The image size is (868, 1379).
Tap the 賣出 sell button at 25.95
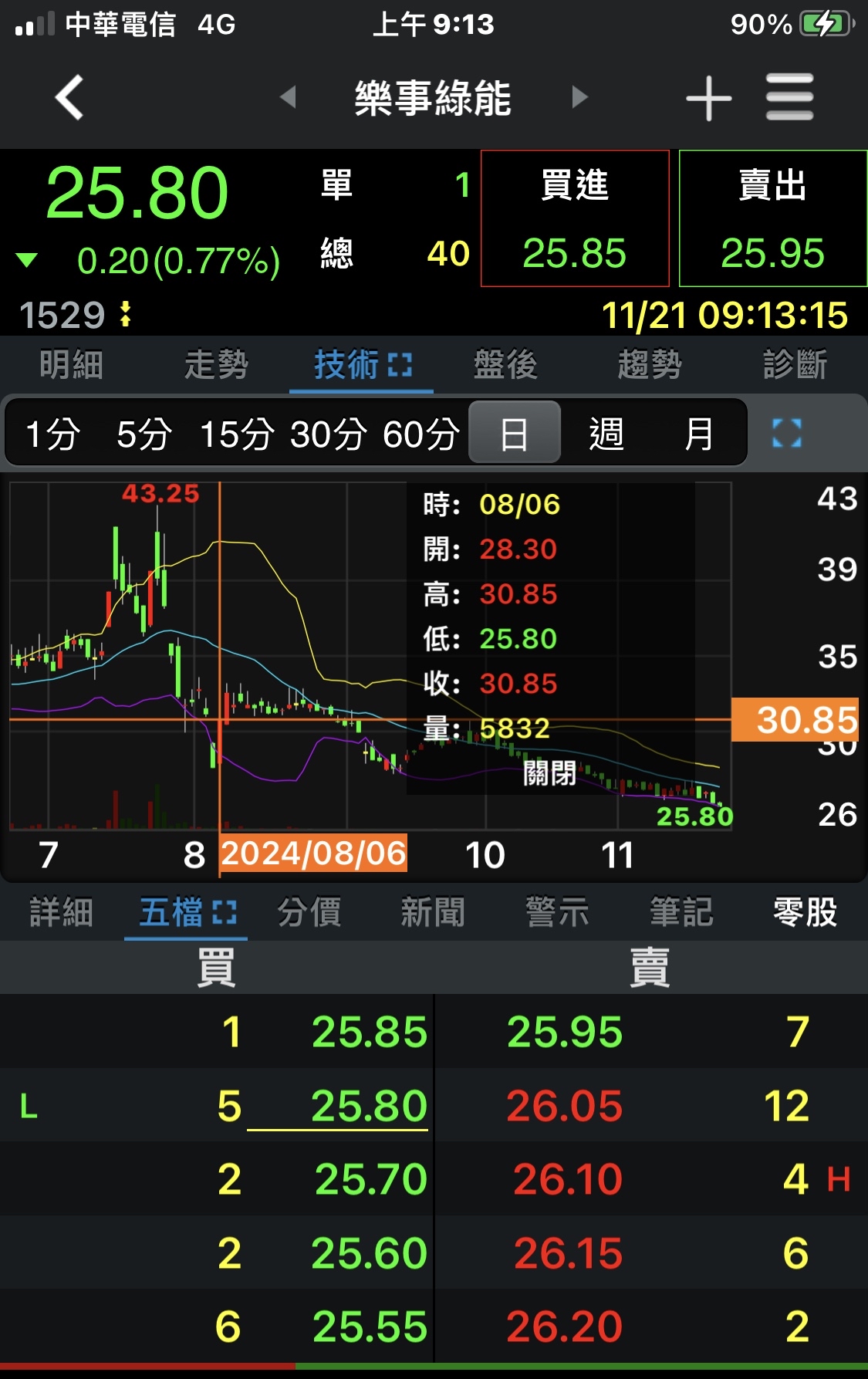point(772,218)
